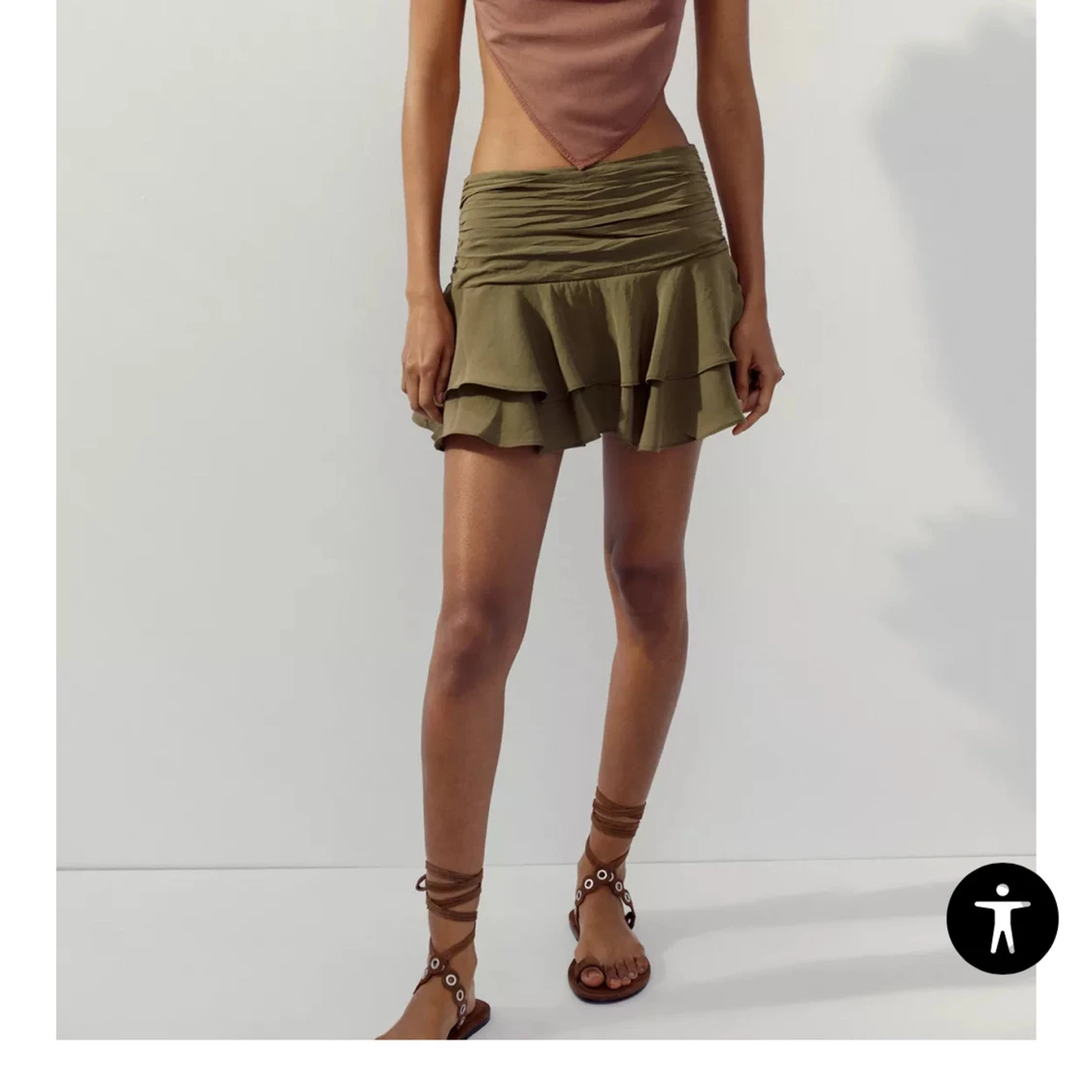Open the accessibility options widget
Screen dimensions: 1092x1092
[1002, 917]
